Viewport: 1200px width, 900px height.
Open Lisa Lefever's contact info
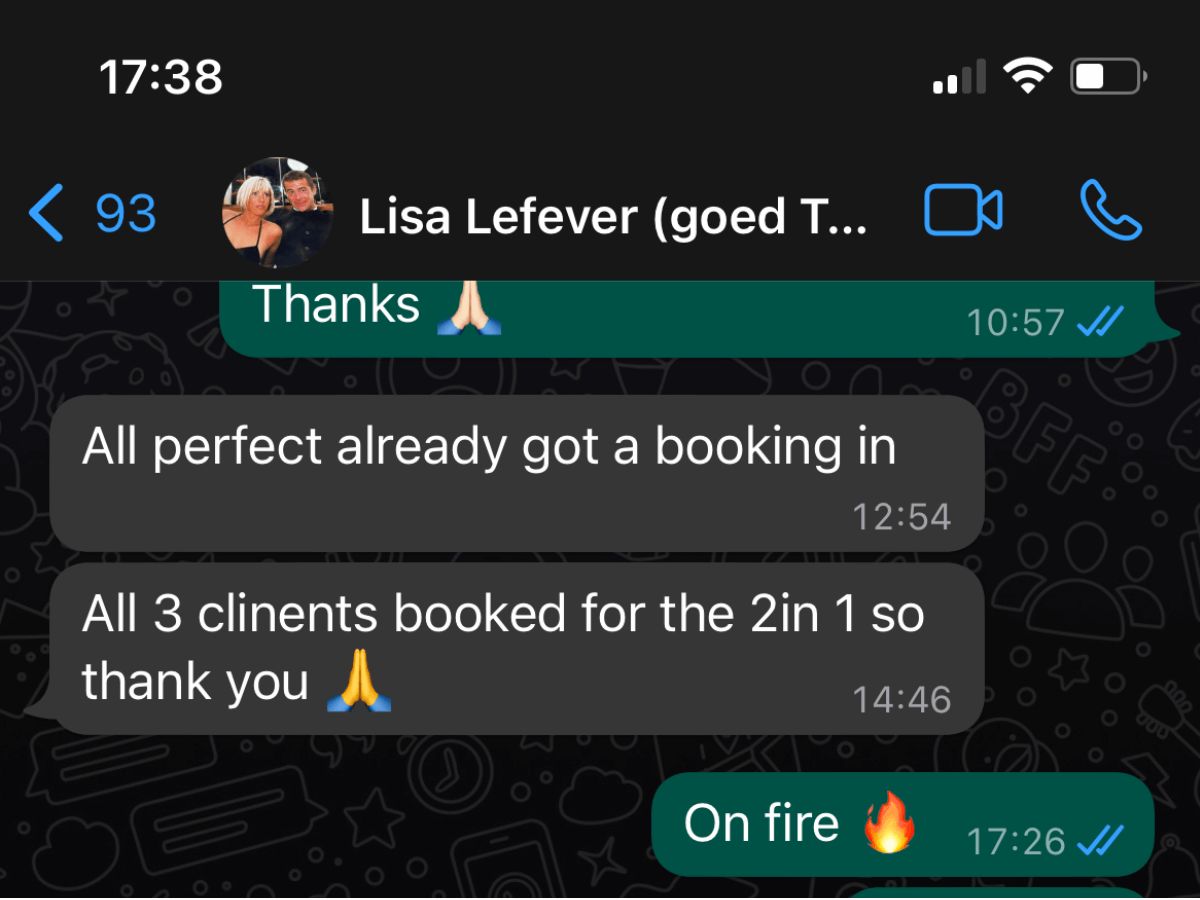pos(612,216)
